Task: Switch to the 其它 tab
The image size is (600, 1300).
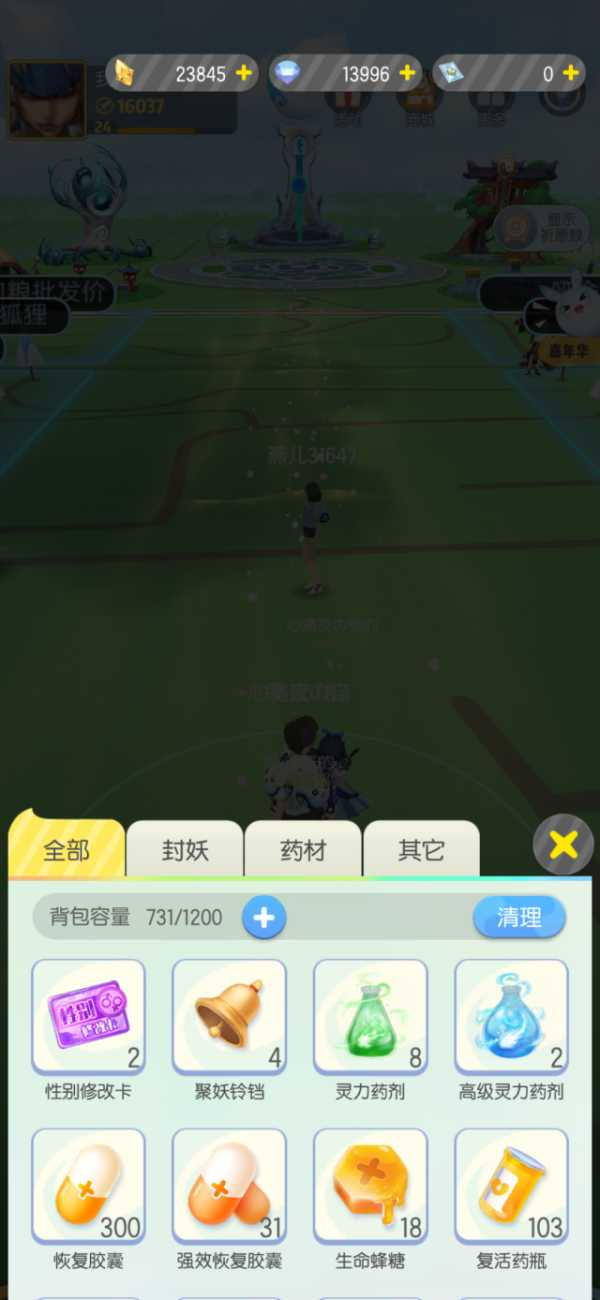Action: tap(421, 851)
